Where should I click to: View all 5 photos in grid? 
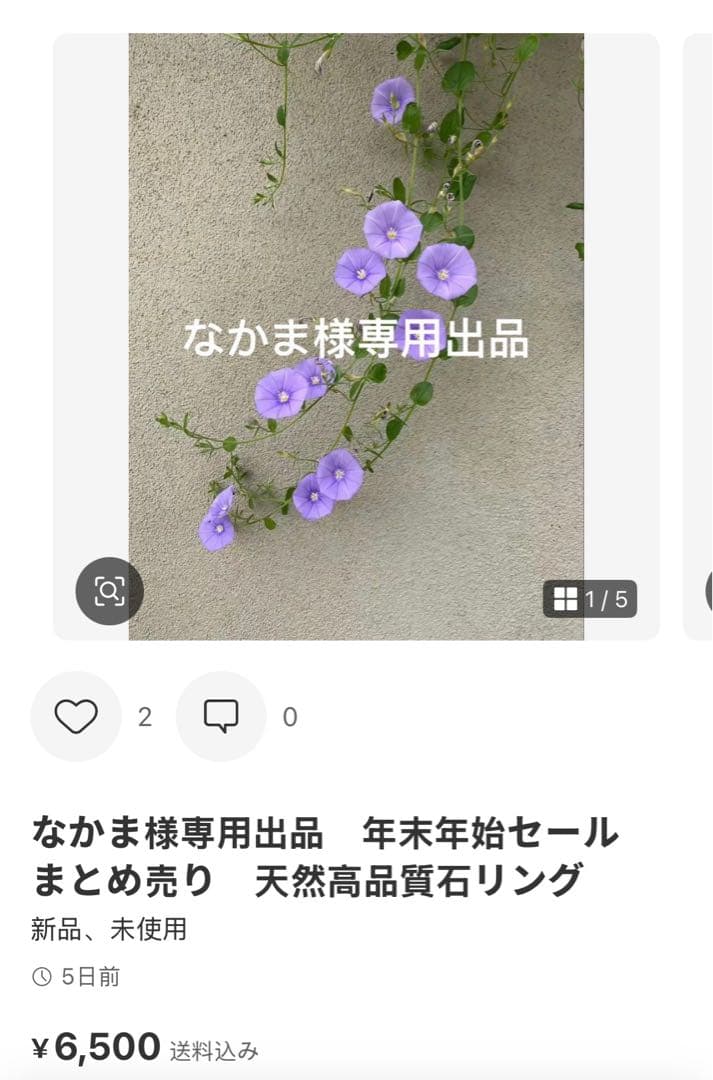[590, 599]
